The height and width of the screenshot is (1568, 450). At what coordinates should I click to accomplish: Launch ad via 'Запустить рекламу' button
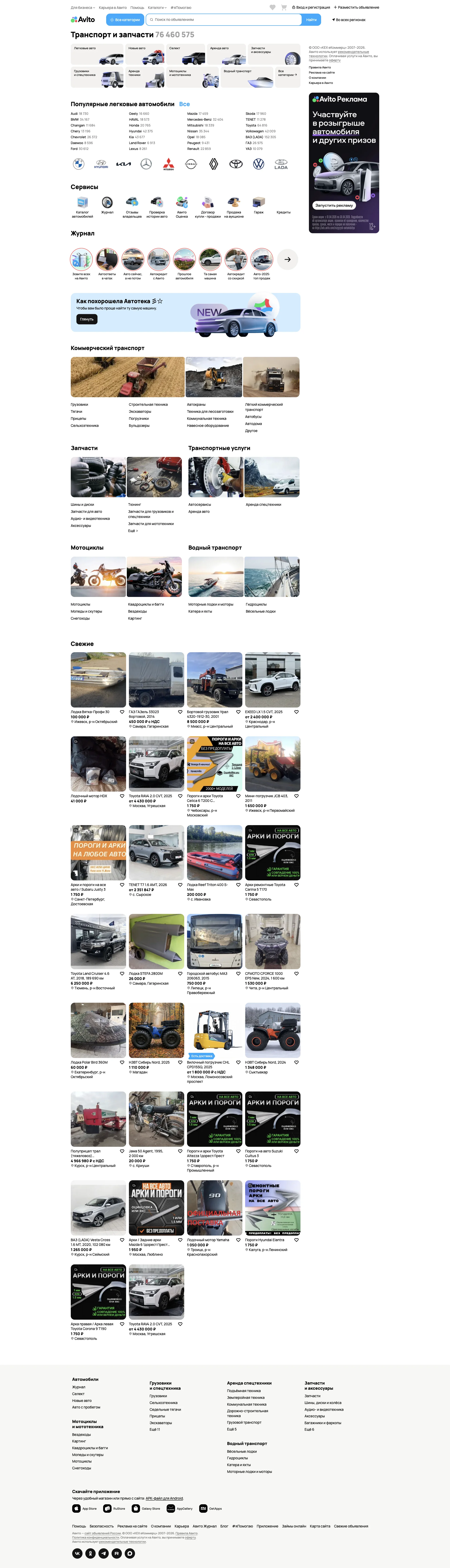point(334,205)
